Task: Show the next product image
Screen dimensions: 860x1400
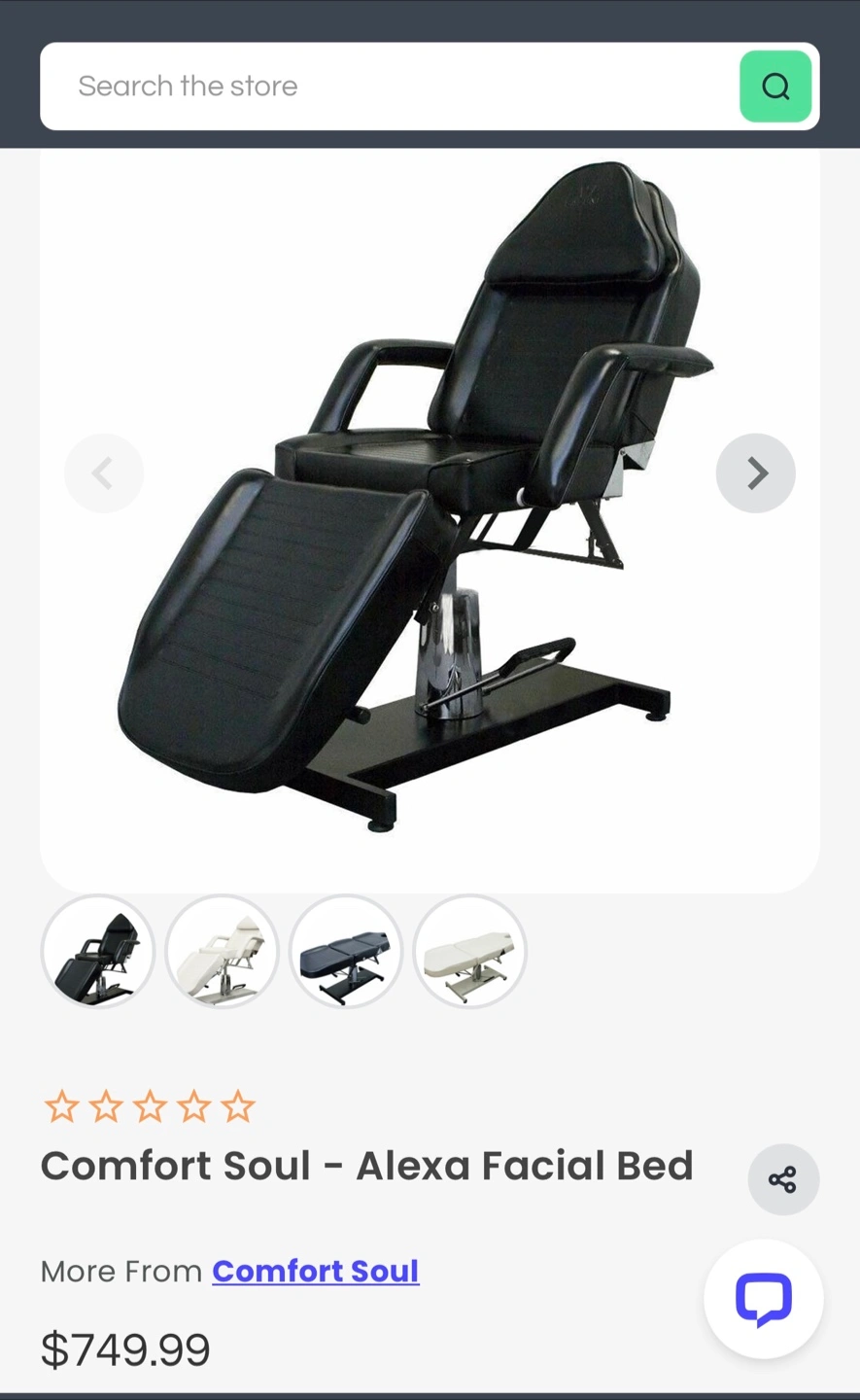Action: point(756,473)
